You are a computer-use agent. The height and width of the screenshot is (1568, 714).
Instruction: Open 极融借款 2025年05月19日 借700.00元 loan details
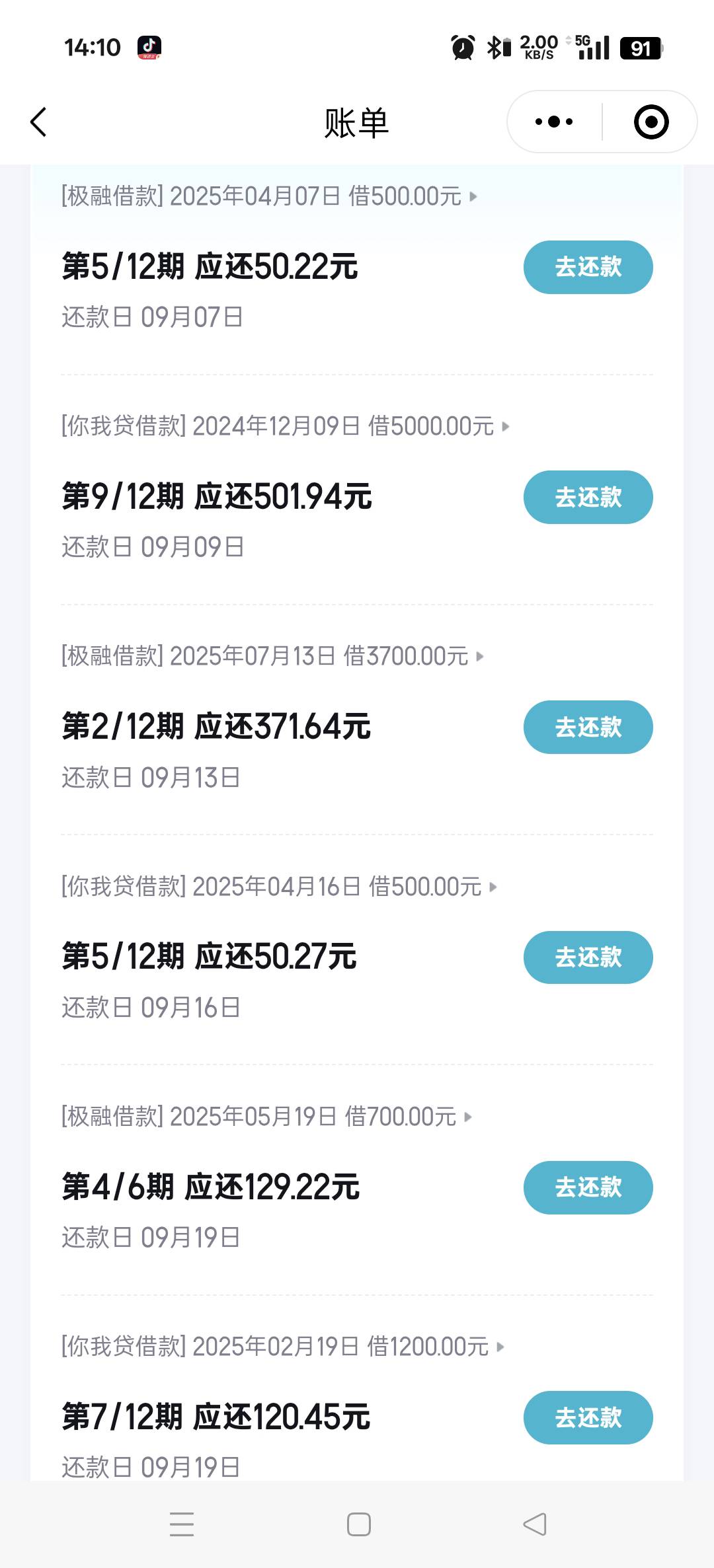266,1117
